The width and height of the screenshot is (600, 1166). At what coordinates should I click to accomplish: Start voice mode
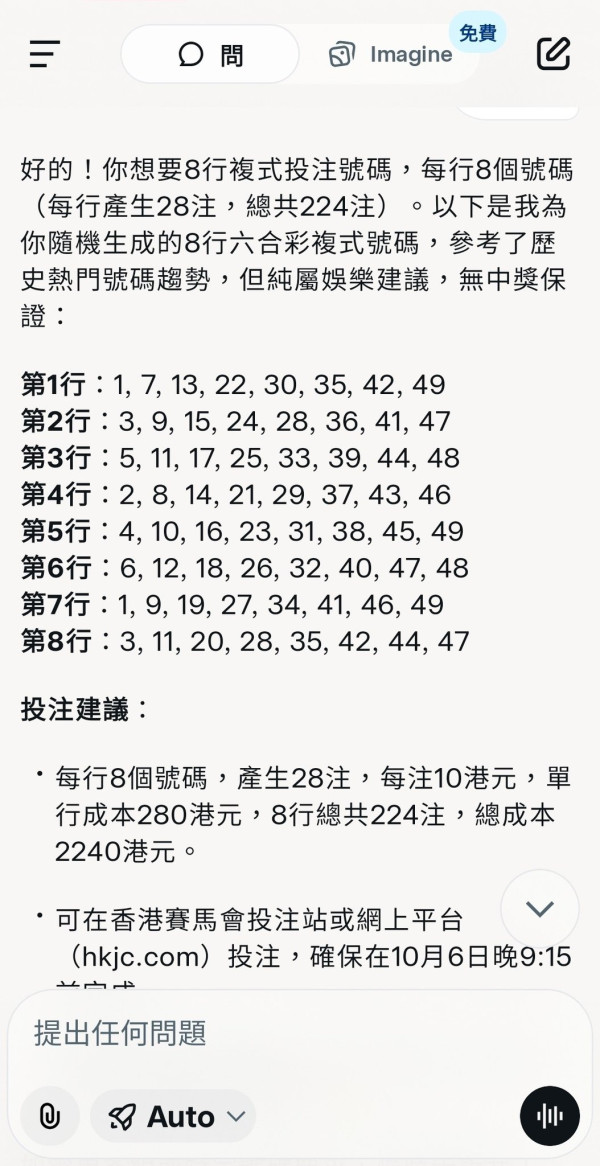click(x=550, y=1115)
